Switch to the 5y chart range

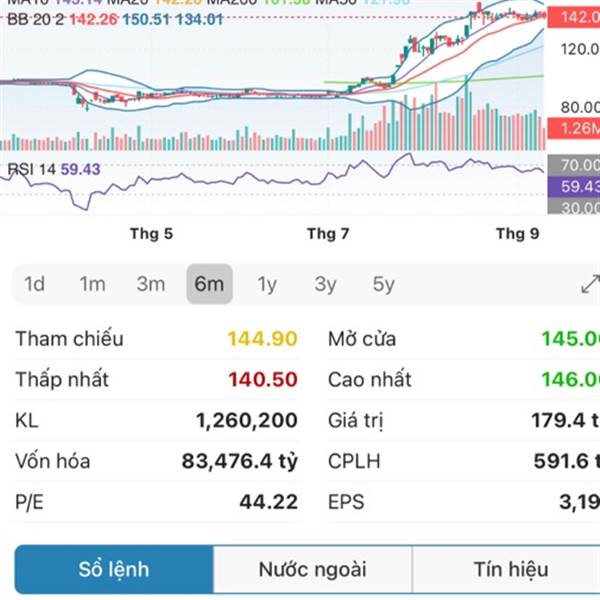[383, 284]
